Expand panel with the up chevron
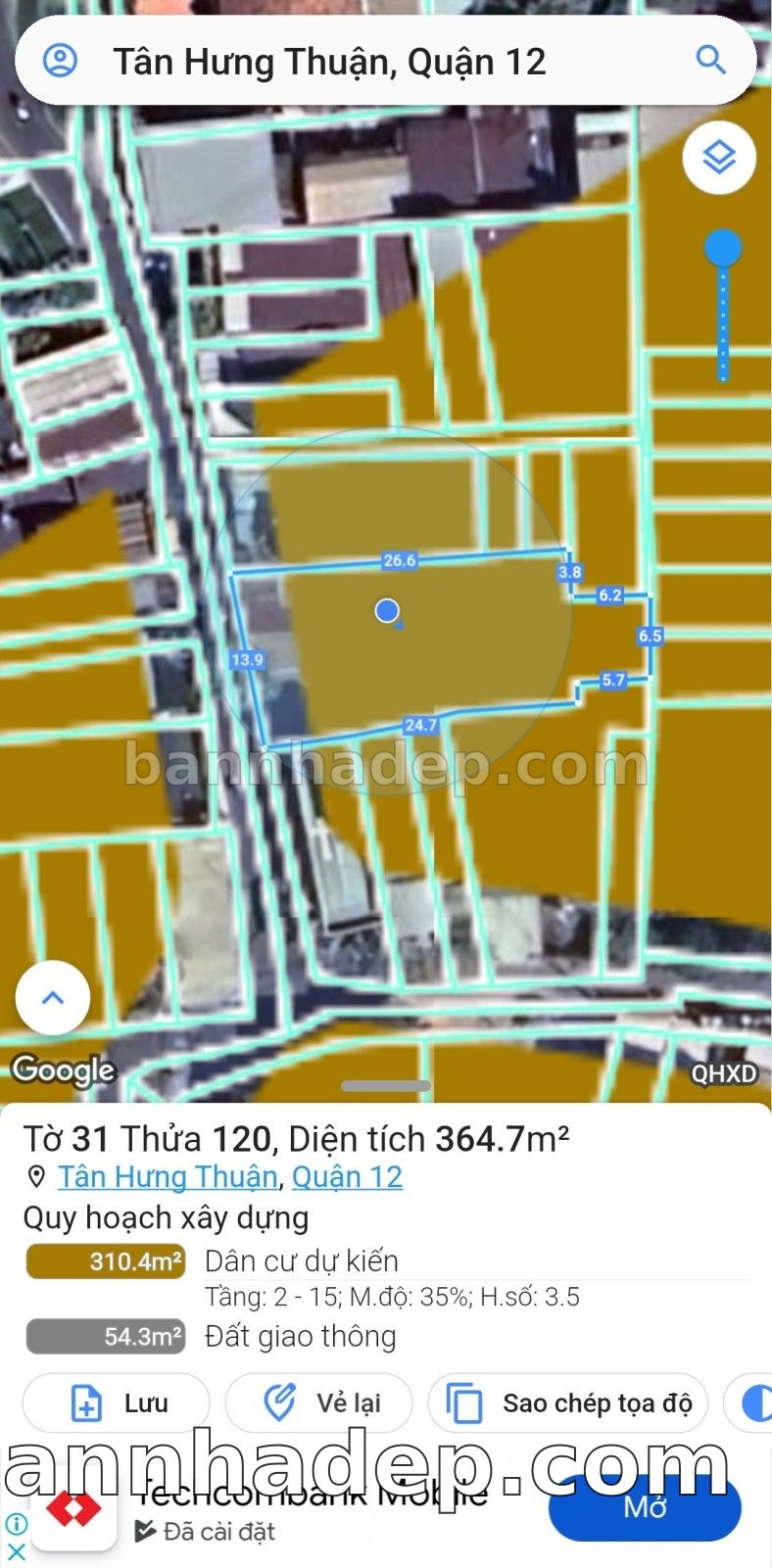This screenshot has width=772, height=1568. 53,998
